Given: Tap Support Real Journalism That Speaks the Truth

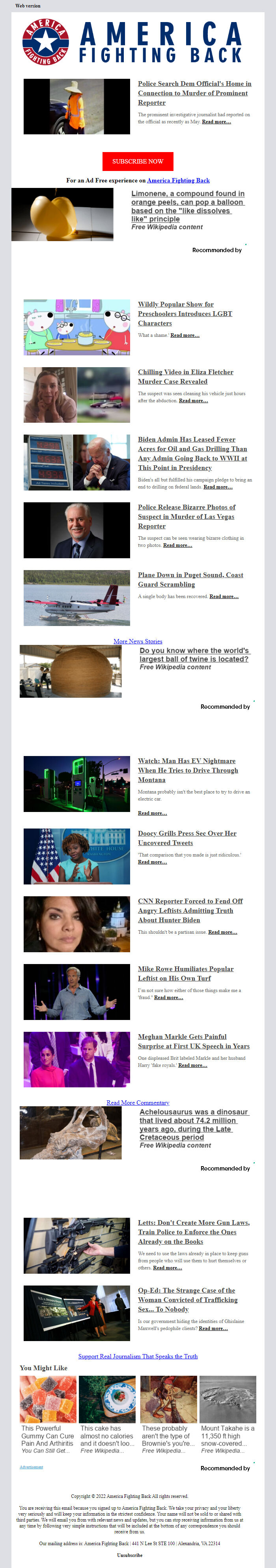Looking at the screenshot, I should pos(138,1356).
